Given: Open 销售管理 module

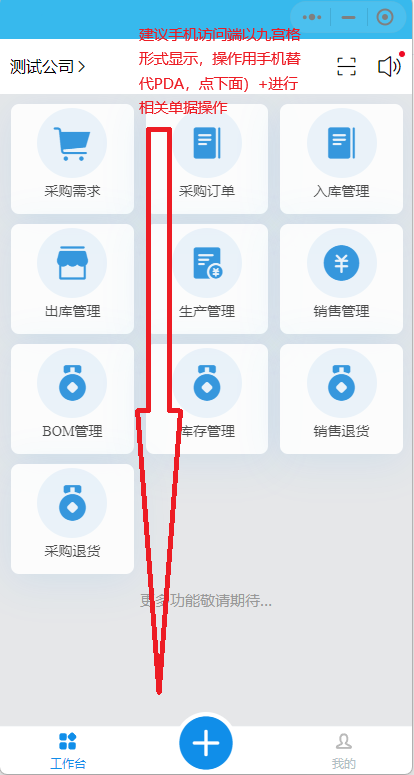Looking at the screenshot, I should [x=341, y=279].
